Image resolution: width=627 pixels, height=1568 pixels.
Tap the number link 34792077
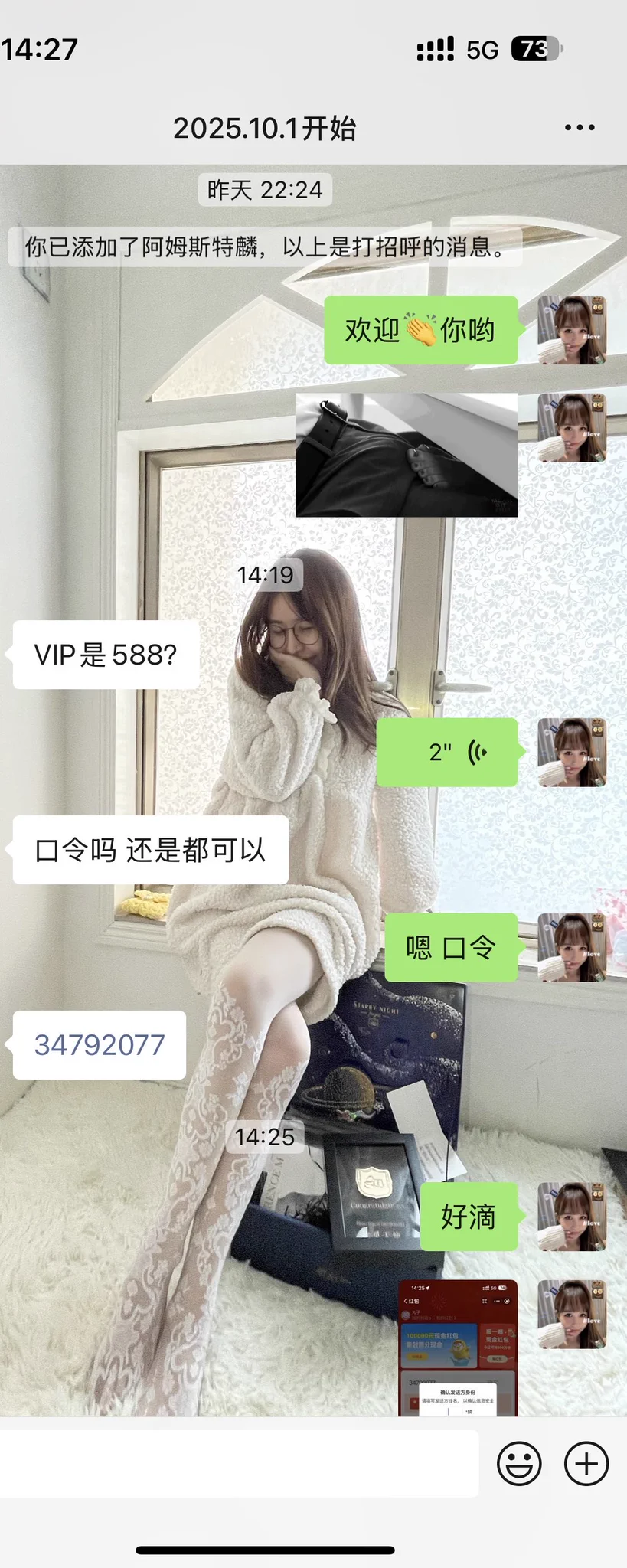[x=100, y=1045]
